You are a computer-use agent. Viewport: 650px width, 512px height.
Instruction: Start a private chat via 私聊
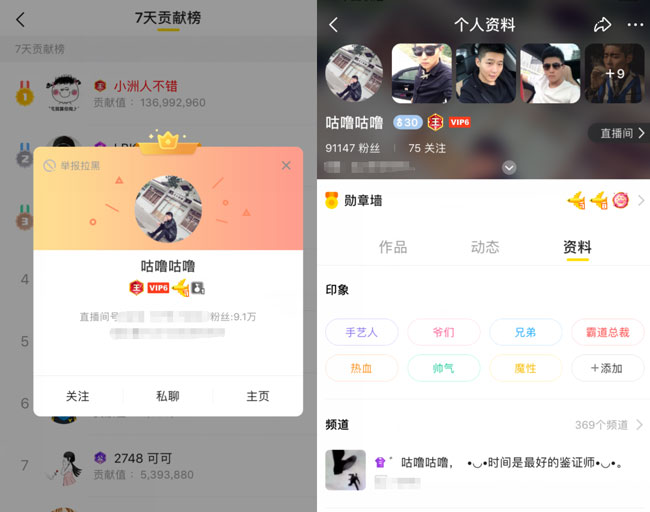click(x=168, y=396)
